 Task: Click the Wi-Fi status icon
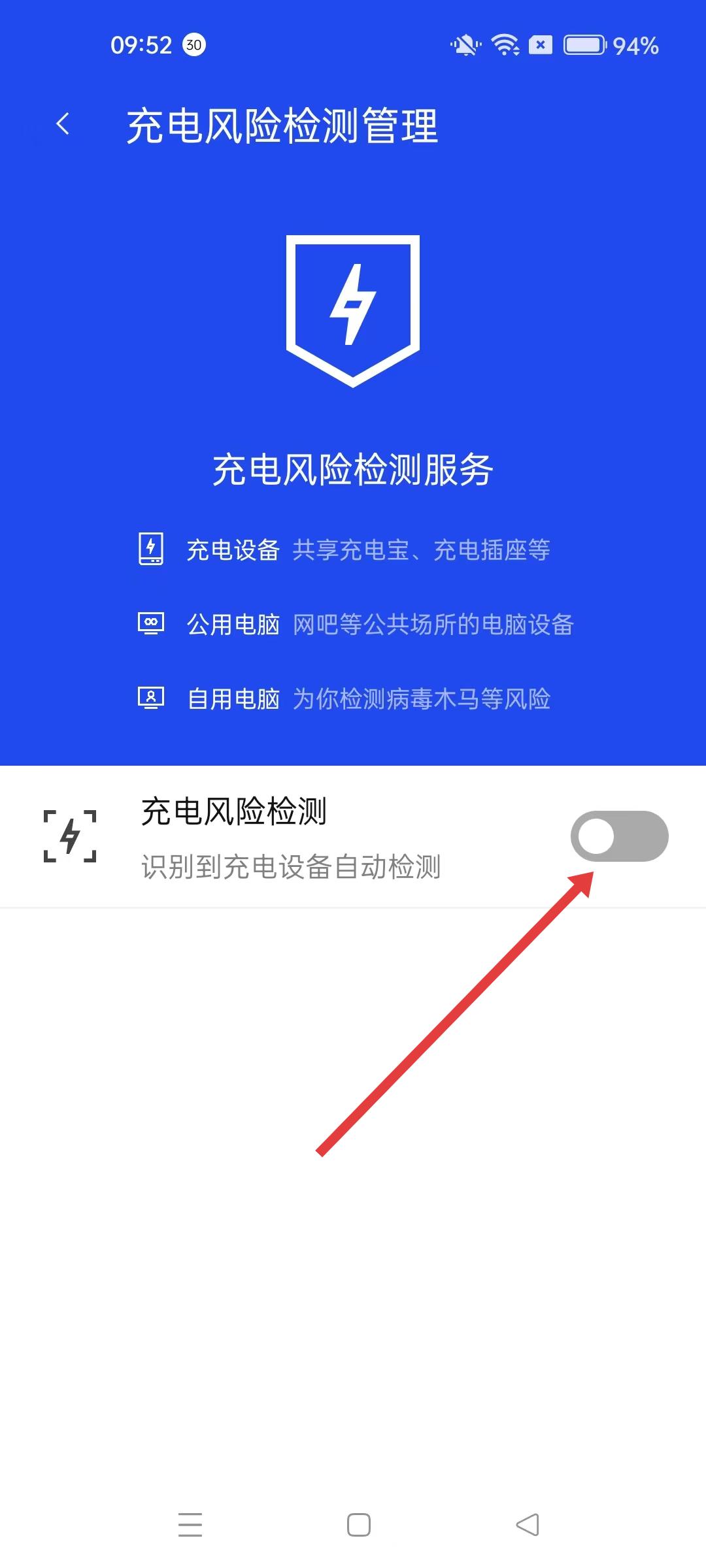coord(504,44)
